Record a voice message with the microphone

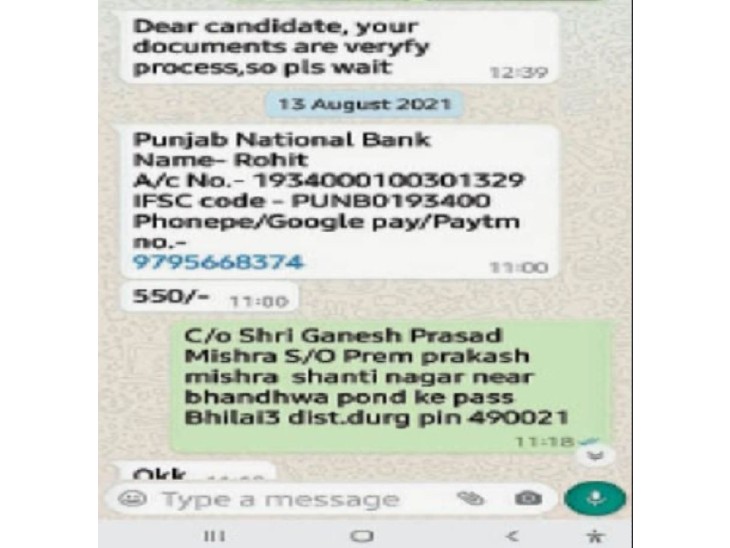[x=594, y=498]
